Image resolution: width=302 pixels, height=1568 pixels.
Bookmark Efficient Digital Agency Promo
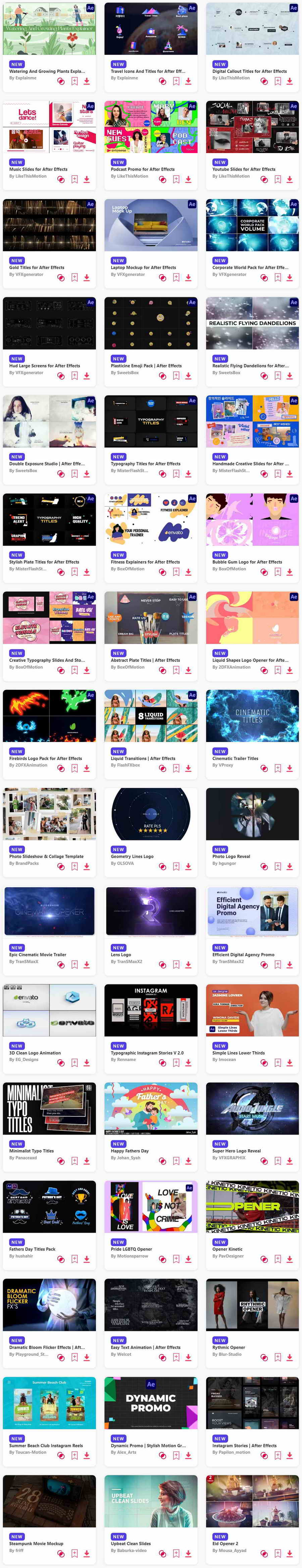click(x=278, y=965)
